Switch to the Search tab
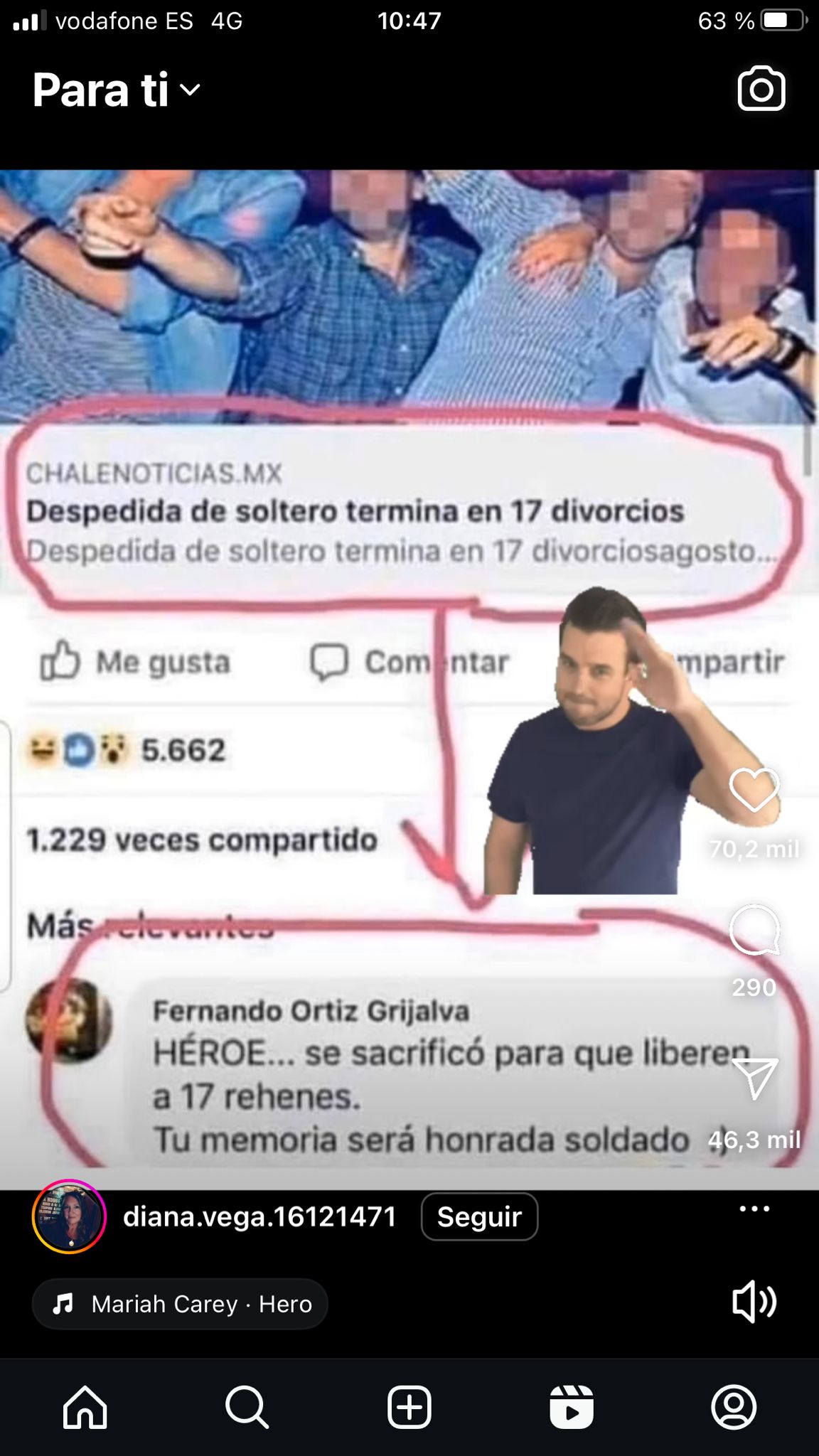Screen dimensions: 819x1456 pos(247,1407)
